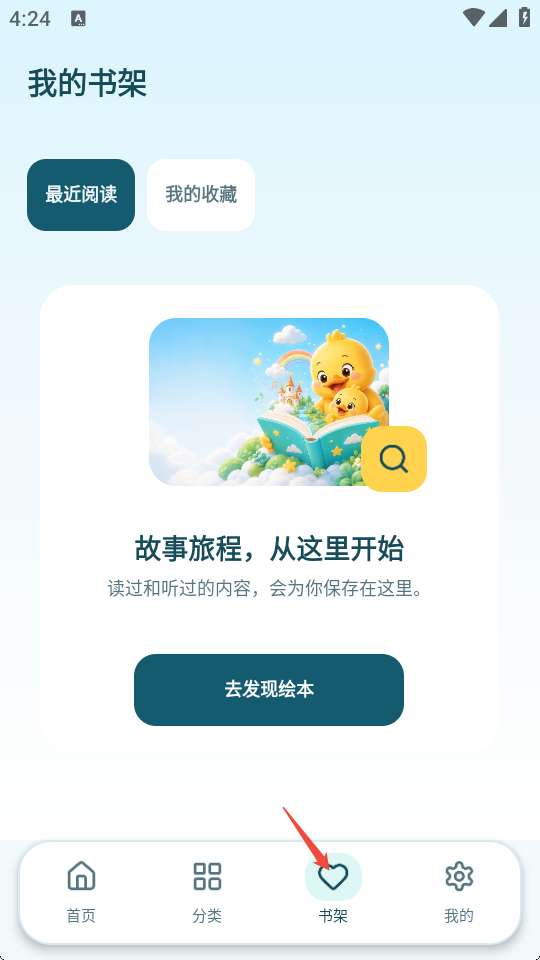Open the 分类 tab
Screen dimensions: 540x960
pyautogui.click(x=207, y=891)
